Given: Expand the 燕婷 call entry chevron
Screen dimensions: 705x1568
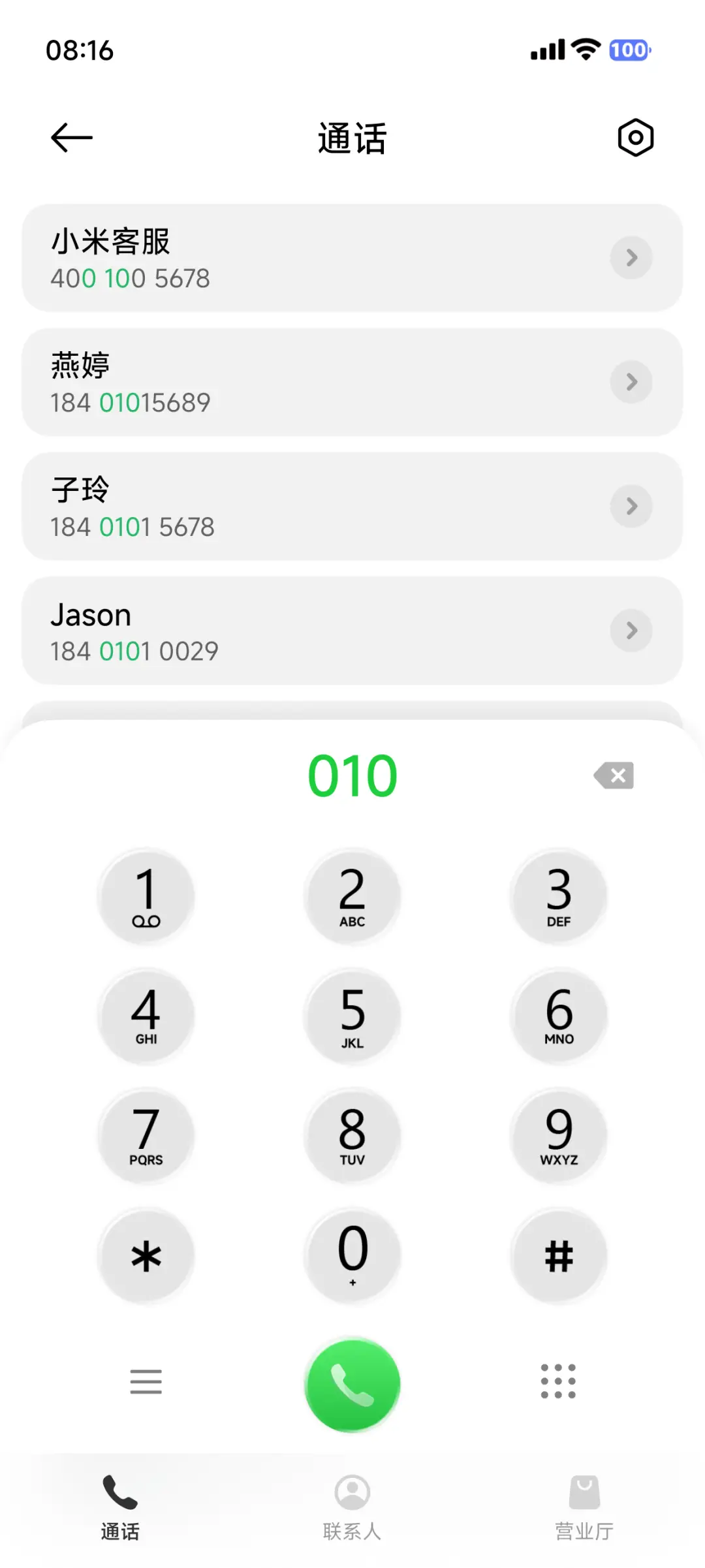Looking at the screenshot, I should click(631, 382).
